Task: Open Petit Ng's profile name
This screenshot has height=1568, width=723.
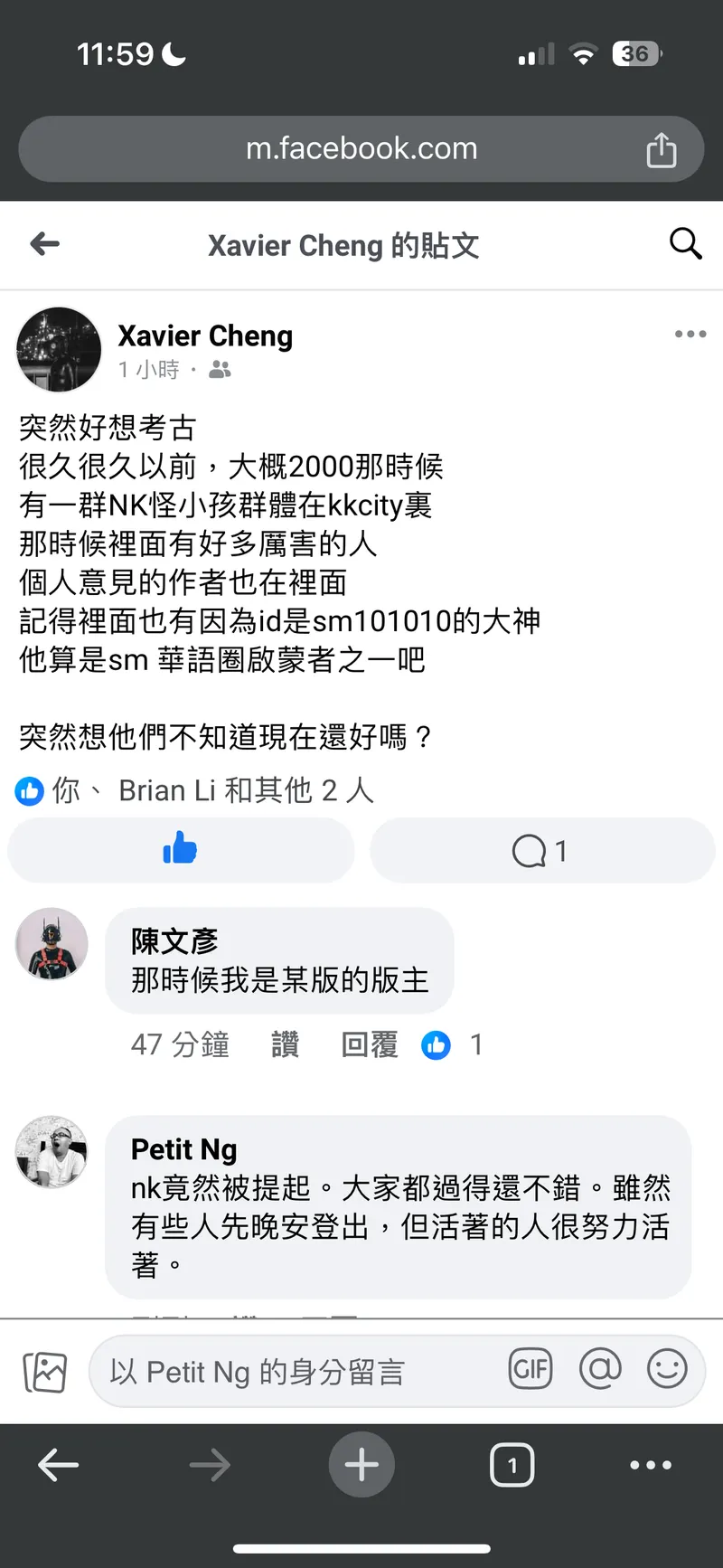Action: tap(183, 1149)
